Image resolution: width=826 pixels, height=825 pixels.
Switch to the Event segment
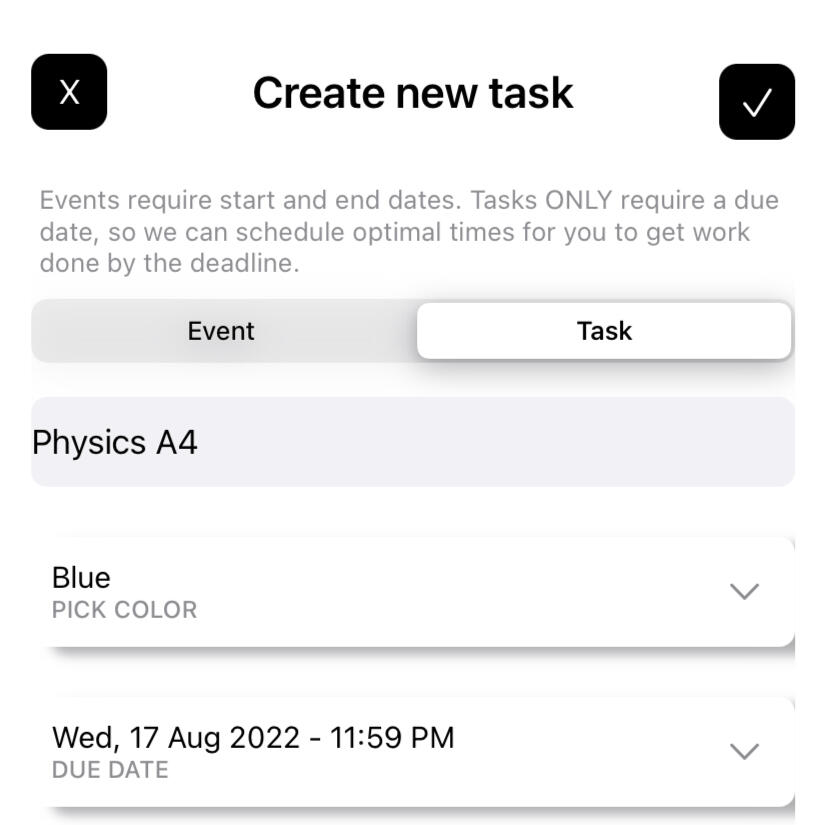pos(222,331)
